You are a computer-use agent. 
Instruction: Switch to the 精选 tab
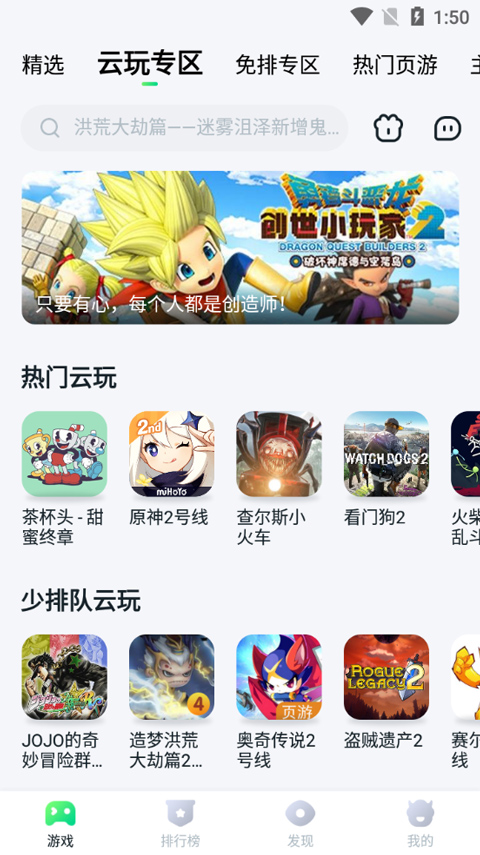coord(43,65)
